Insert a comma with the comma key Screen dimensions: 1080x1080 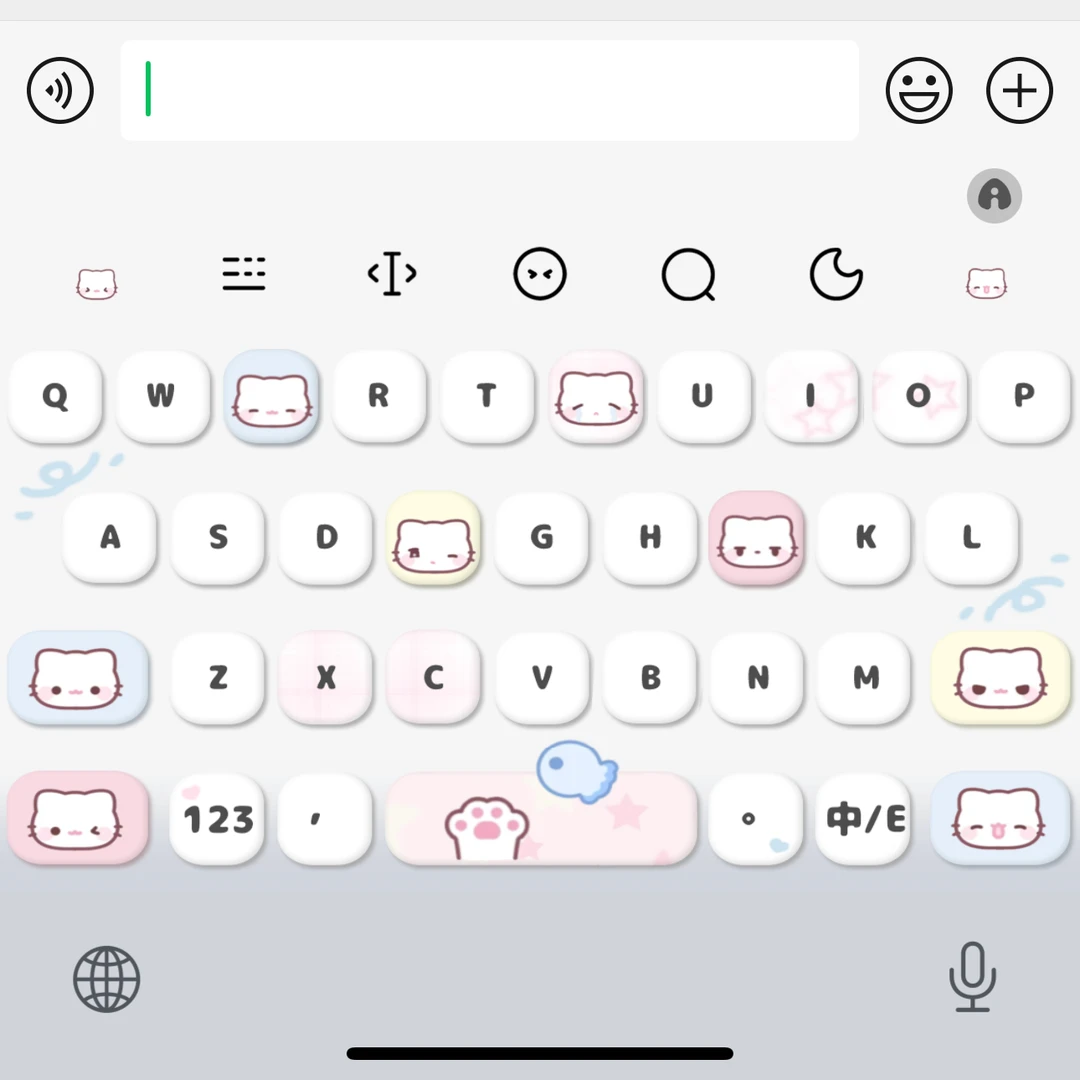[324, 820]
